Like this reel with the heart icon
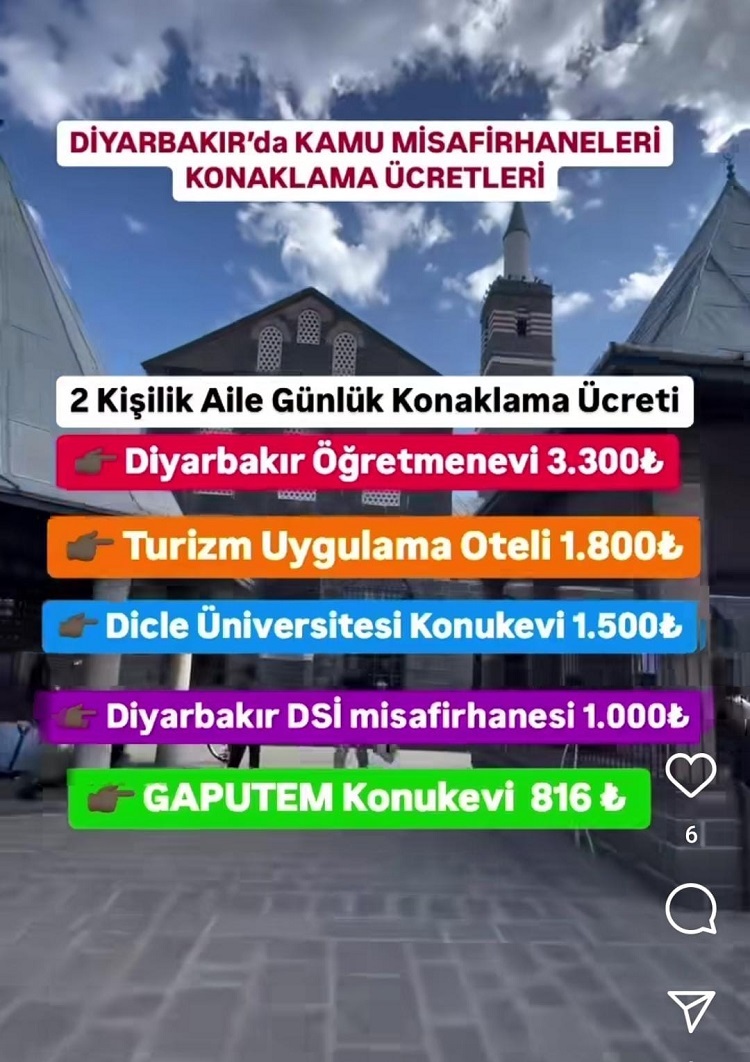The height and width of the screenshot is (1062, 750). [x=691, y=775]
